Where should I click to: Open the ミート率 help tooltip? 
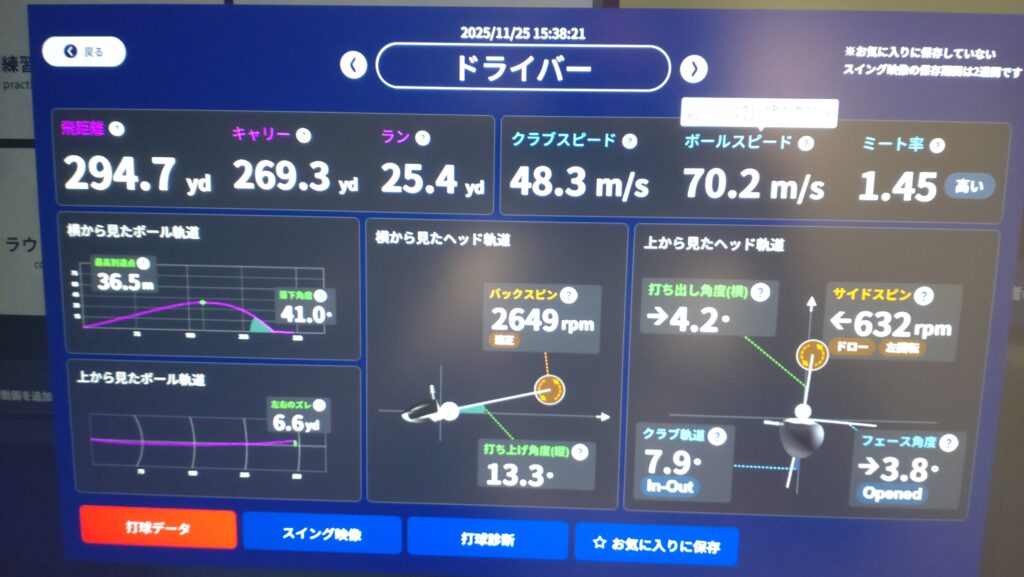coord(936,145)
